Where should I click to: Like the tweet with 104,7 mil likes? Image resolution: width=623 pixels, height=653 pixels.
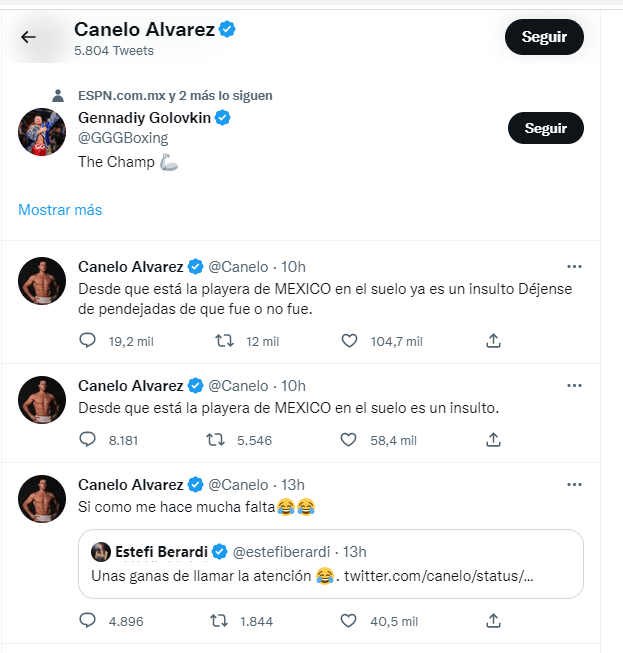point(349,341)
